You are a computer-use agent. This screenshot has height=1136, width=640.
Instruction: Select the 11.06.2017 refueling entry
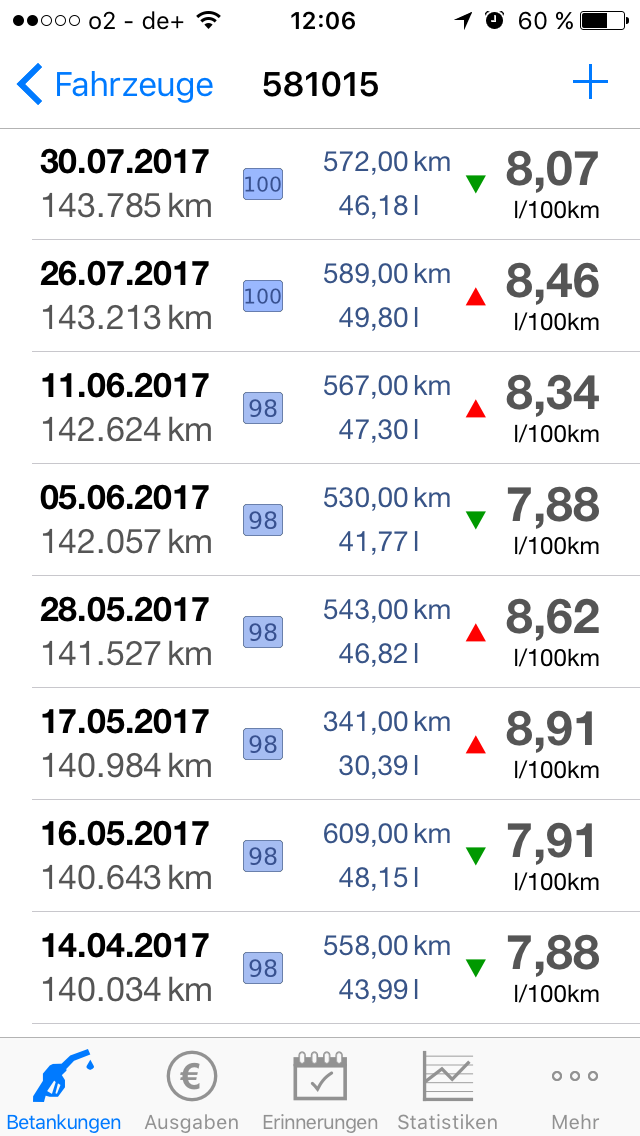(x=320, y=408)
